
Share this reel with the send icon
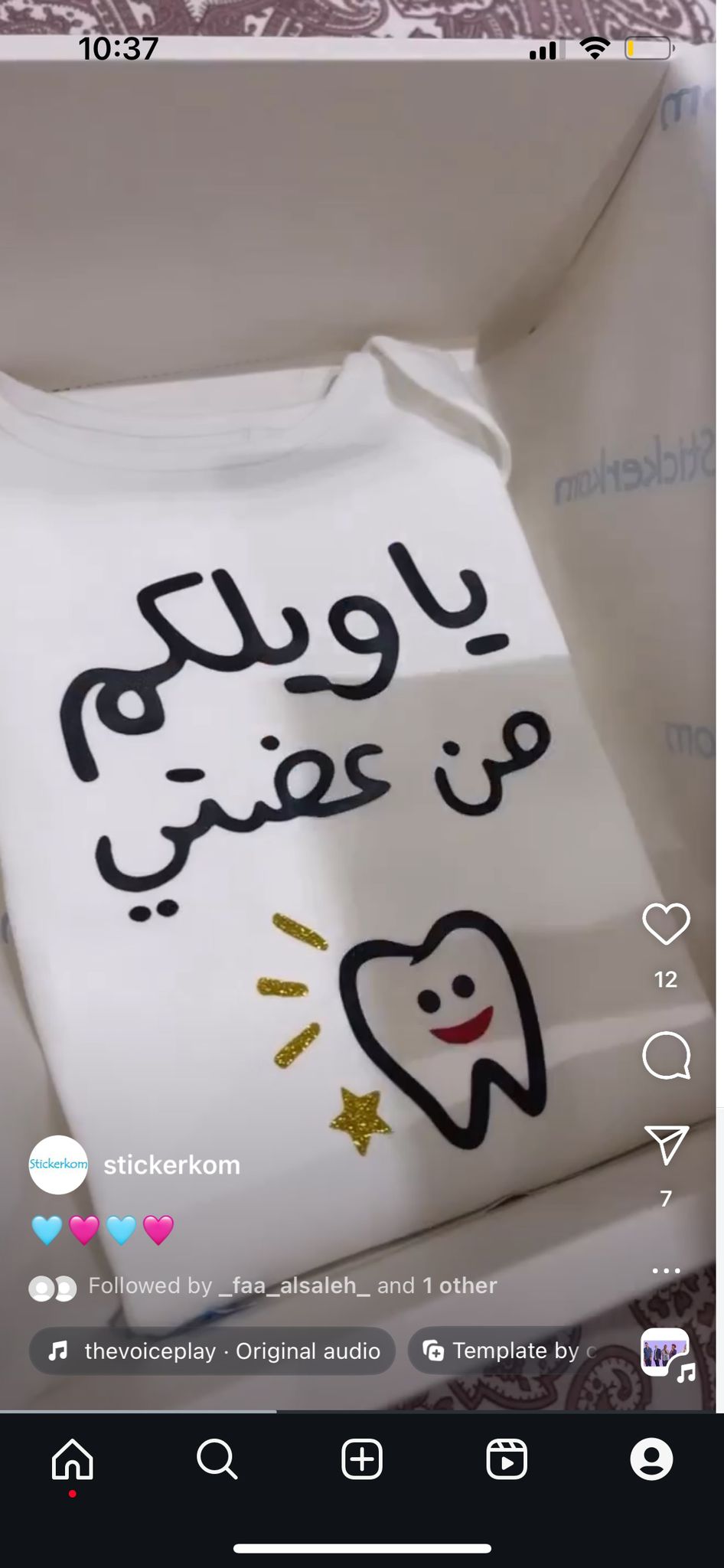click(666, 1145)
